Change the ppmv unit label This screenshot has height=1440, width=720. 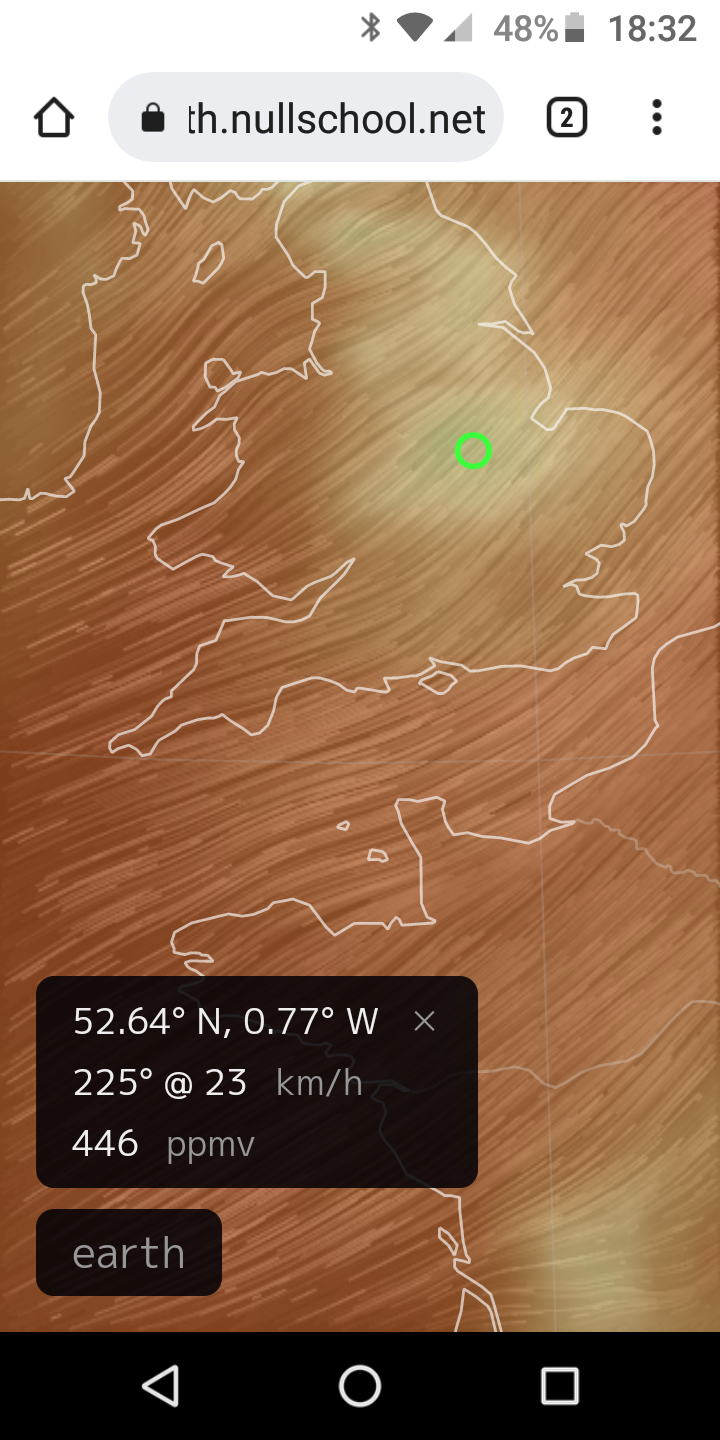210,1144
